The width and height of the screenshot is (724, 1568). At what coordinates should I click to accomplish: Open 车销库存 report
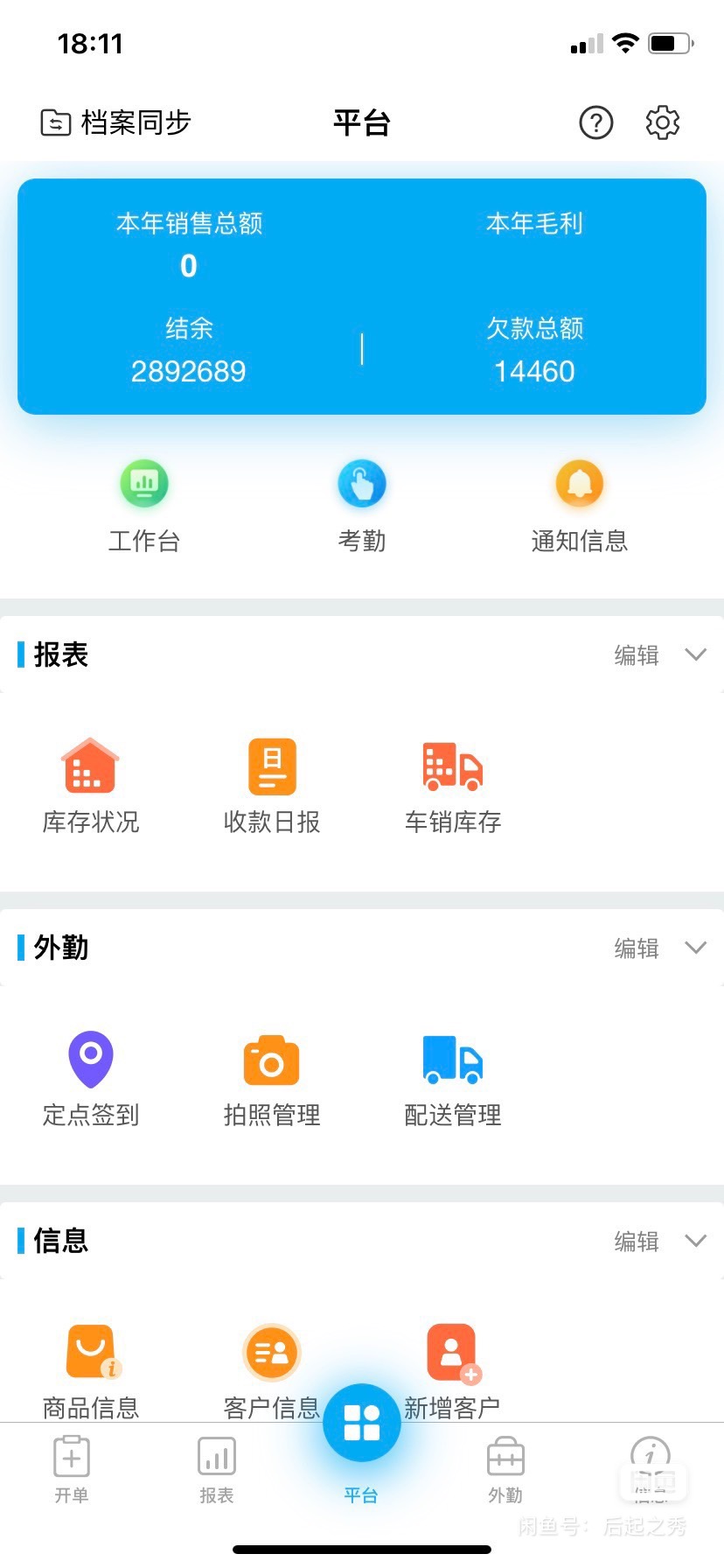pyautogui.click(x=452, y=784)
